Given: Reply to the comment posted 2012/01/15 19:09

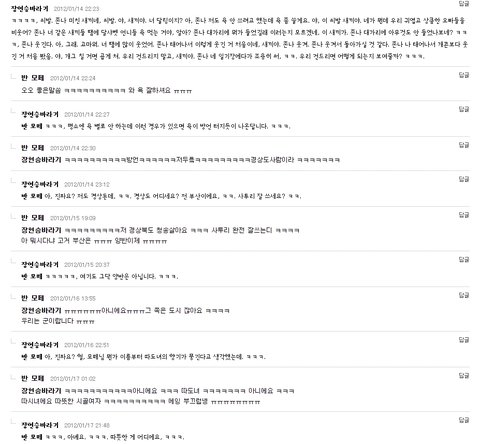Looking at the screenshot, I should [x=464, y=215].
